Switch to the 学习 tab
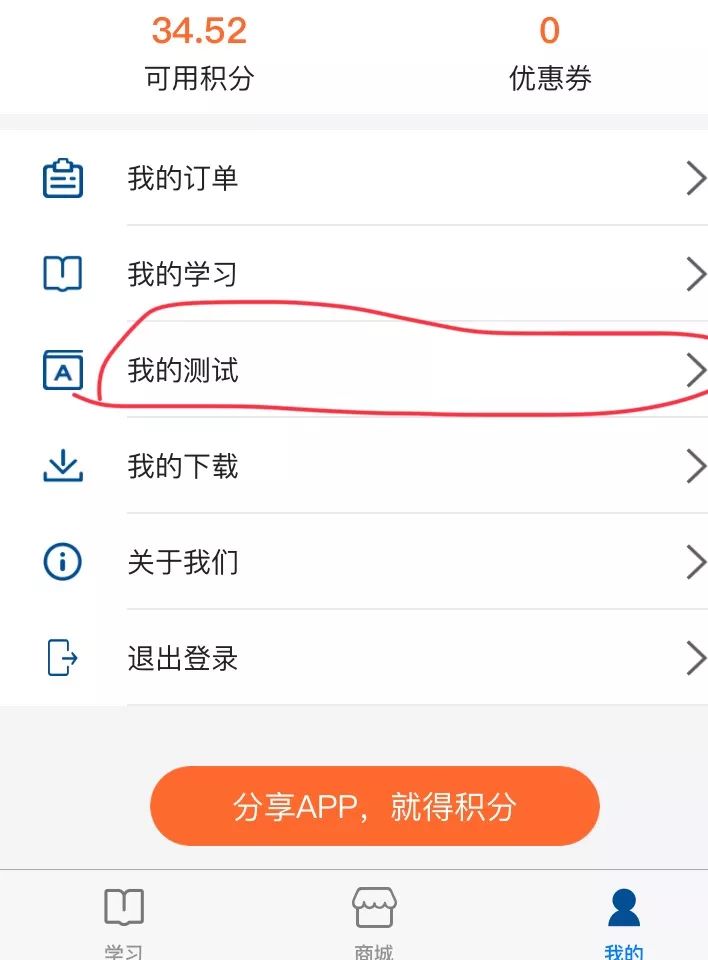Image resolution: width=708 pixels, height=960 pixels. (124, 920)
